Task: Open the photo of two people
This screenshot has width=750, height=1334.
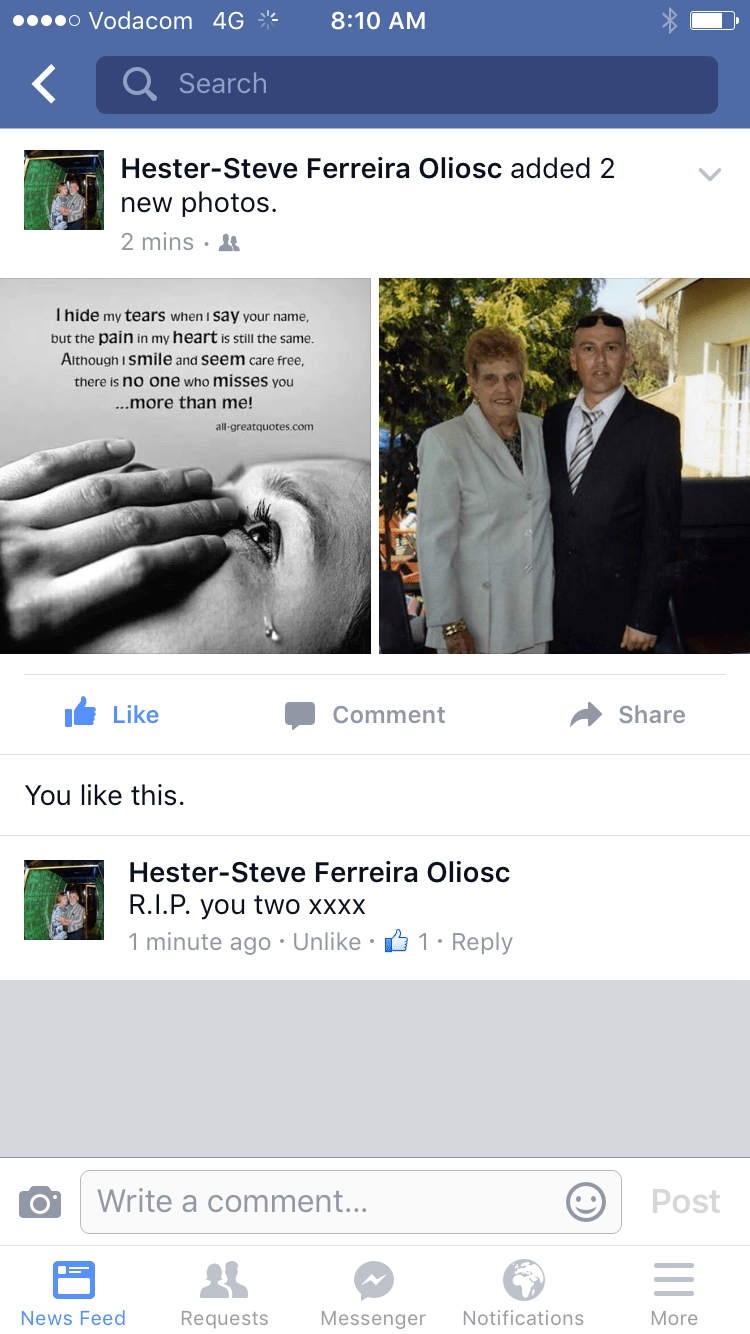Action: 564,466
